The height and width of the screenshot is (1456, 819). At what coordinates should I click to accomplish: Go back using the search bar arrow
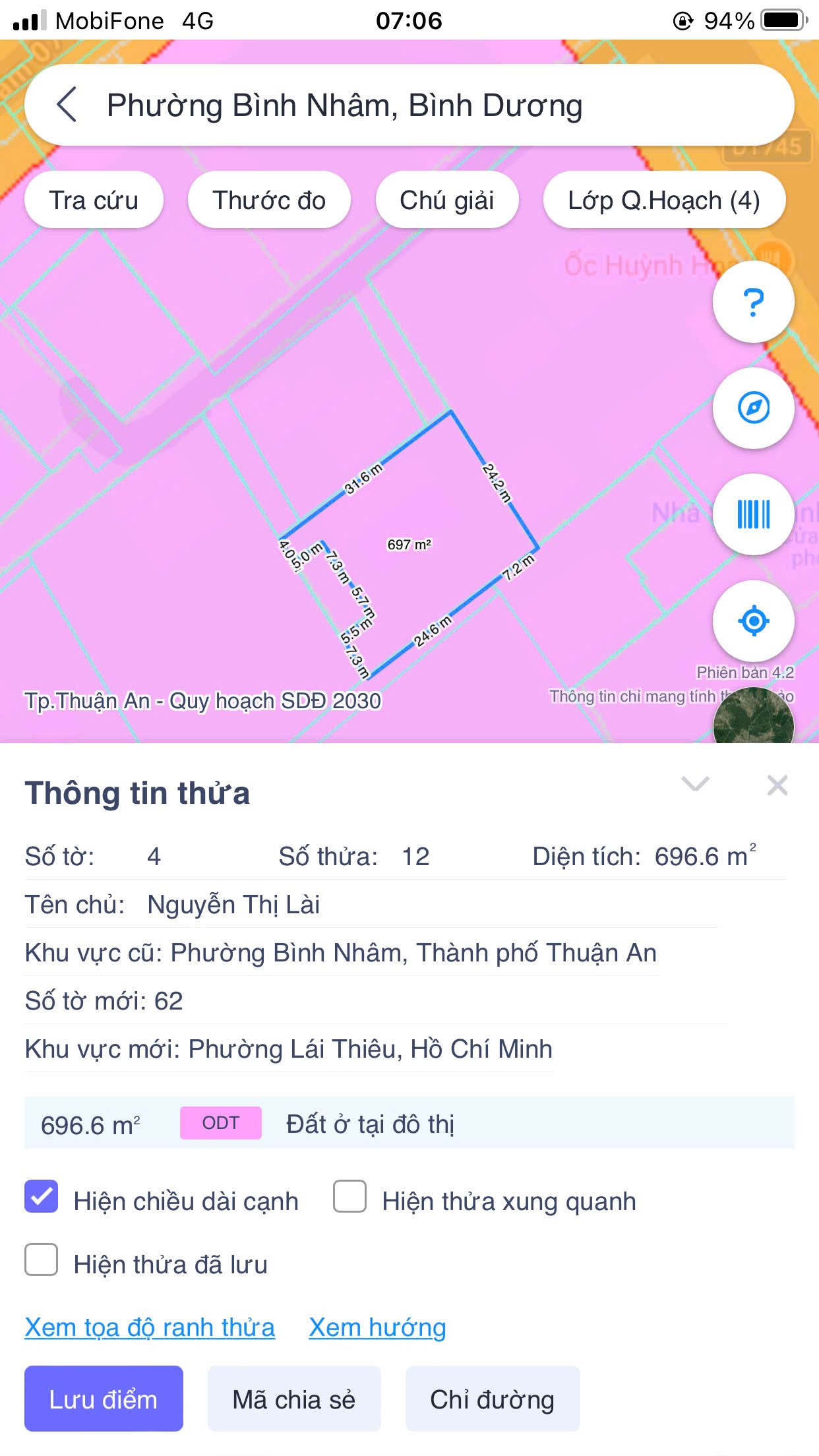pyautogui.click(x=67, y=105)
